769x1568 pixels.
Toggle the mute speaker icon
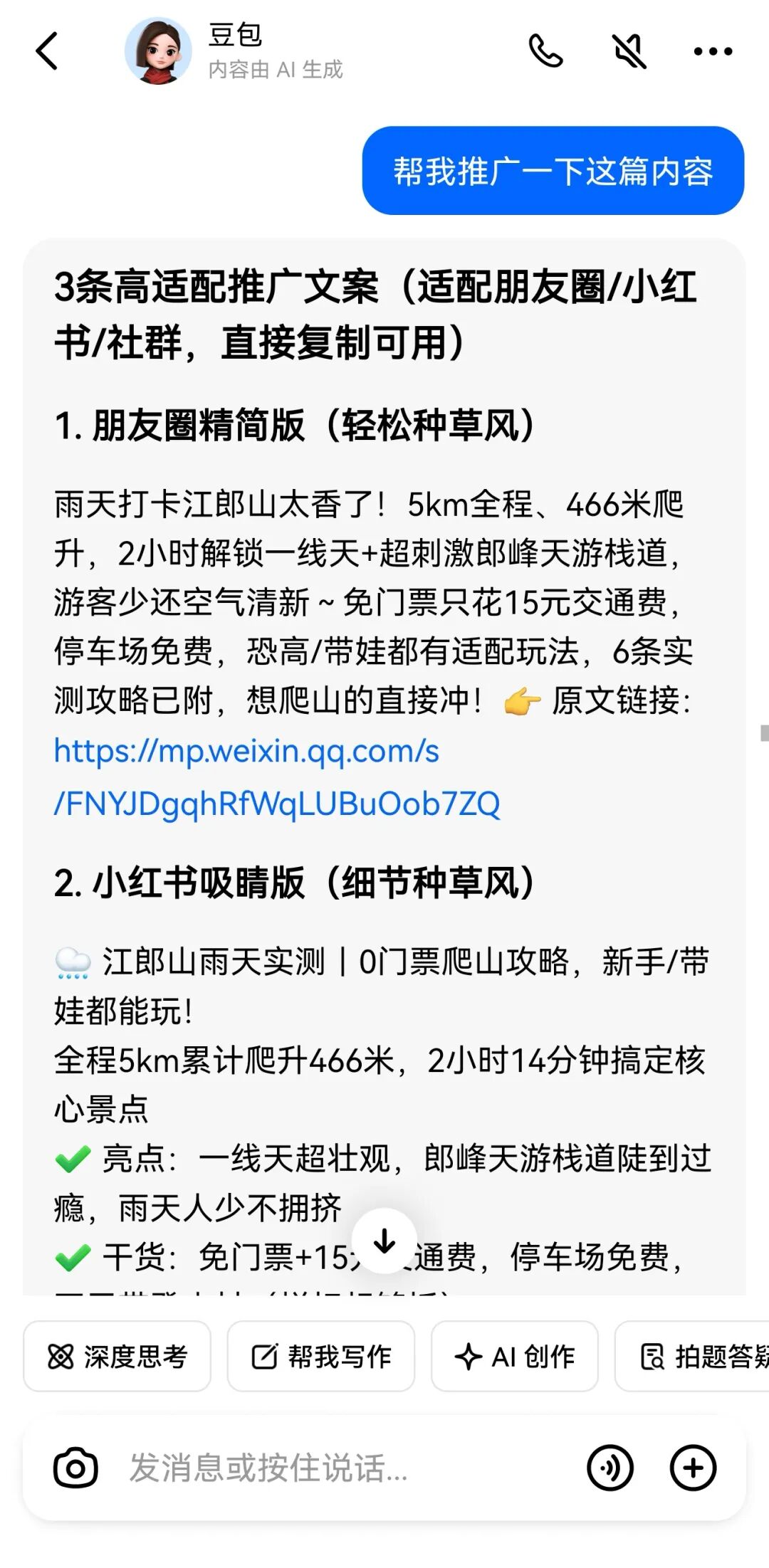coord(629,51)
